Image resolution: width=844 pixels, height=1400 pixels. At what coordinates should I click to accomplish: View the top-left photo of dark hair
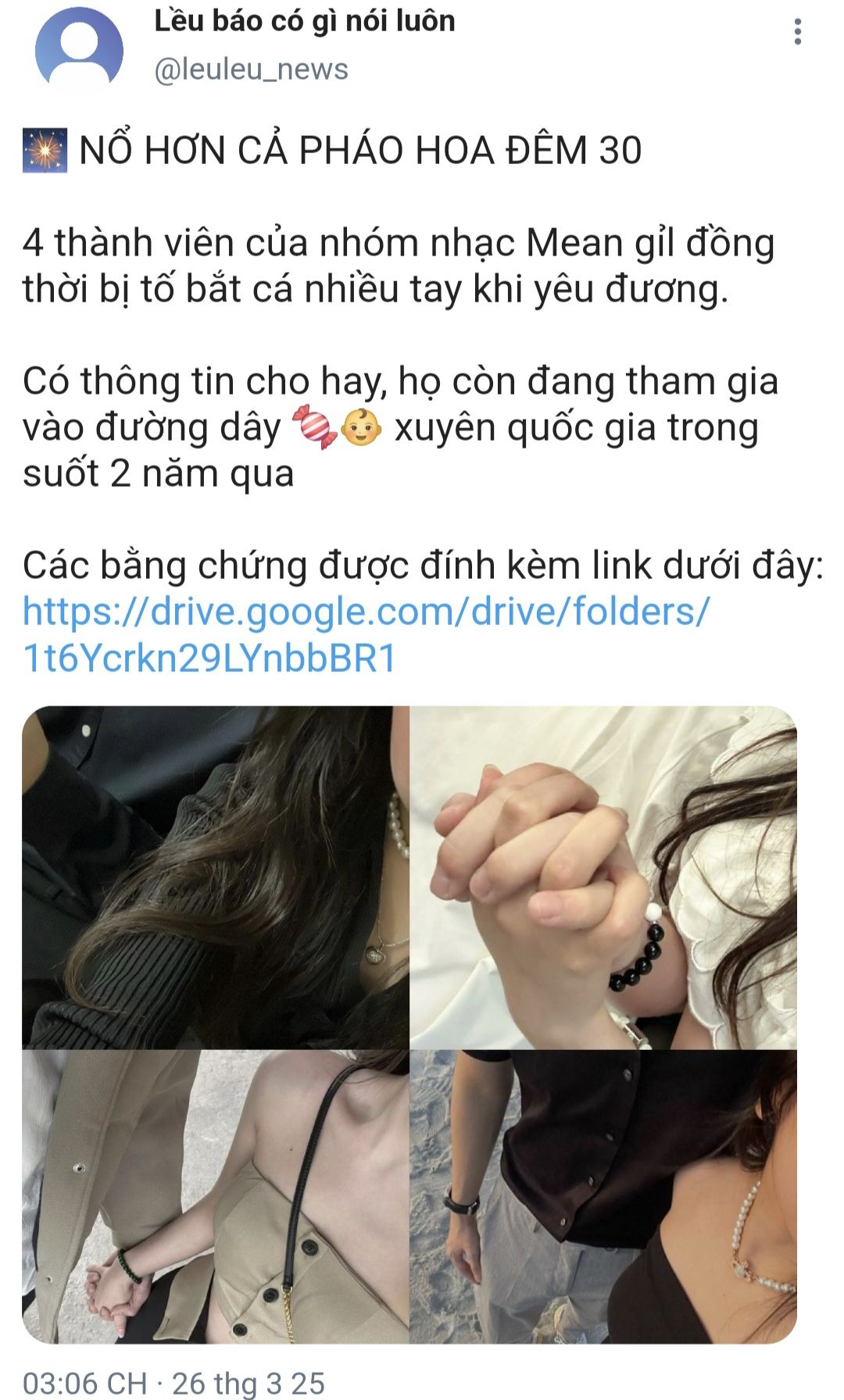[x=216, y=877]
